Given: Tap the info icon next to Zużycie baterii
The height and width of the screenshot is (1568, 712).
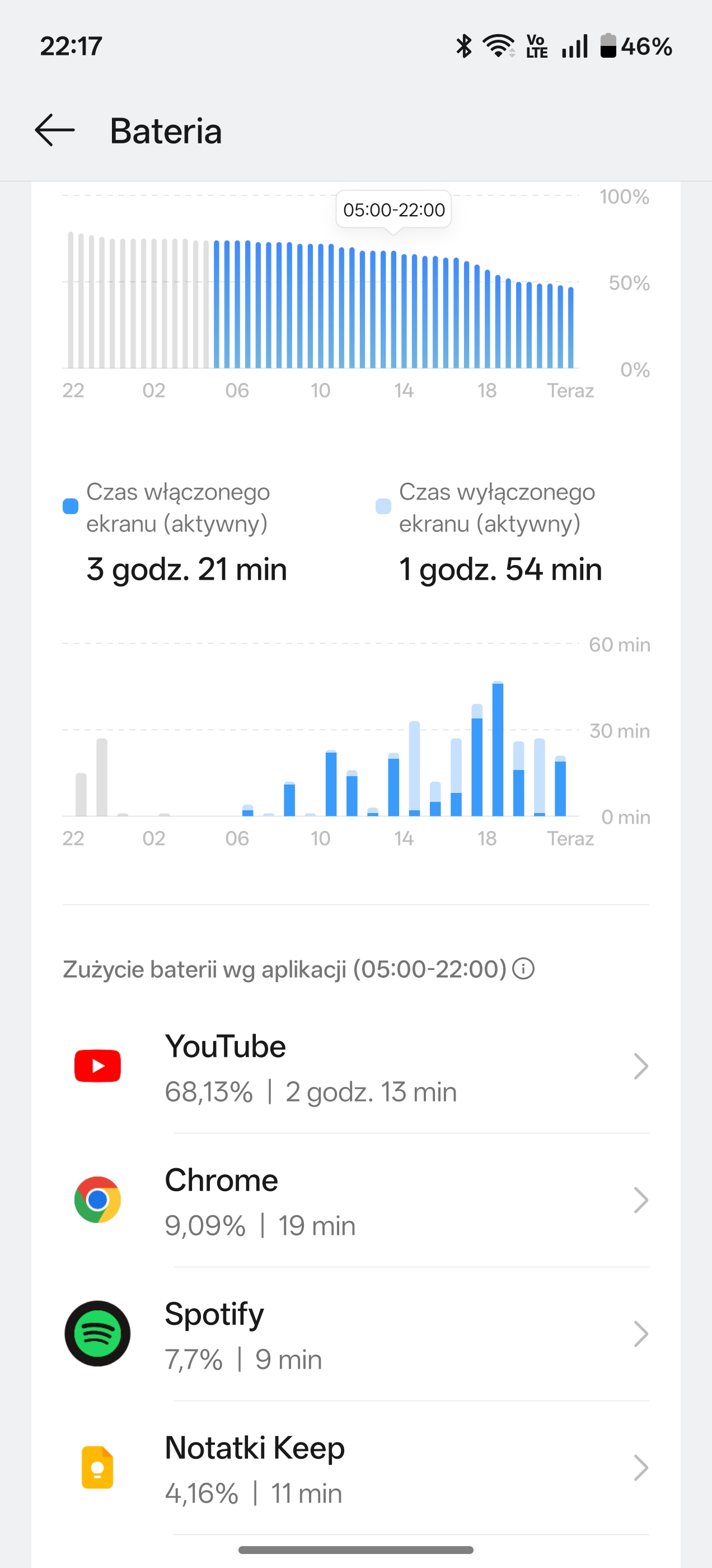Looking at the screenshot, I should (x=523, y=968).
